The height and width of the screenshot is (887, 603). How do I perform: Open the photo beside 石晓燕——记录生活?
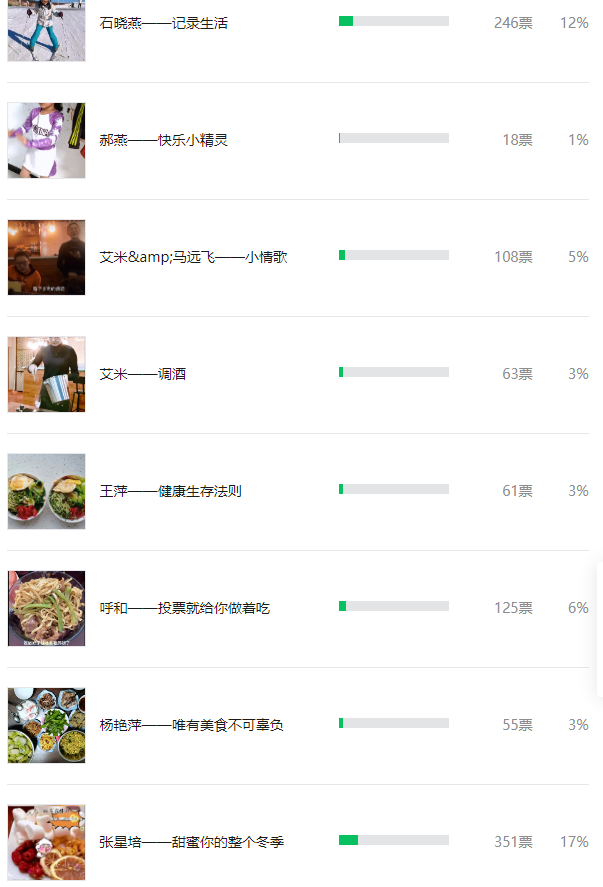[46, 30]
